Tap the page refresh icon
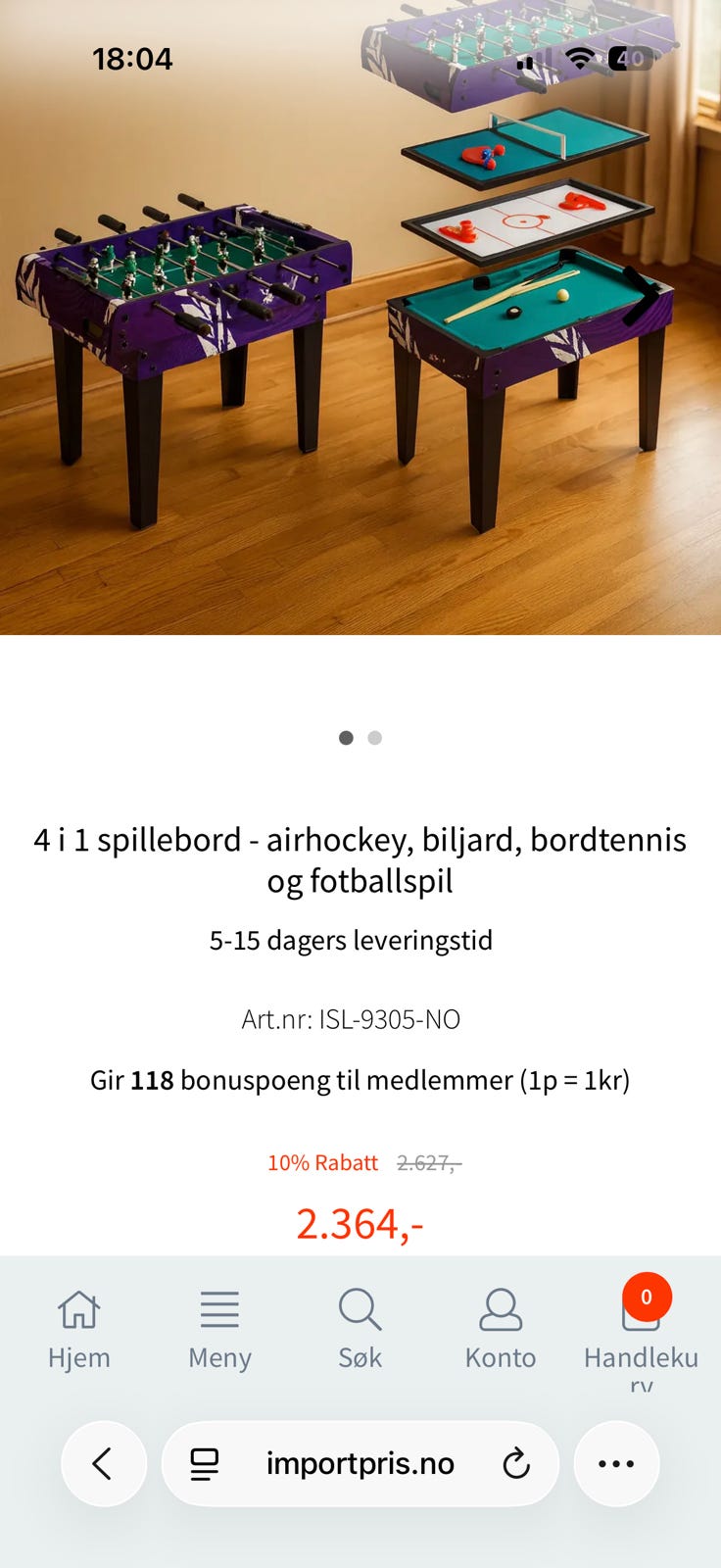 [x=516, y=1463]
